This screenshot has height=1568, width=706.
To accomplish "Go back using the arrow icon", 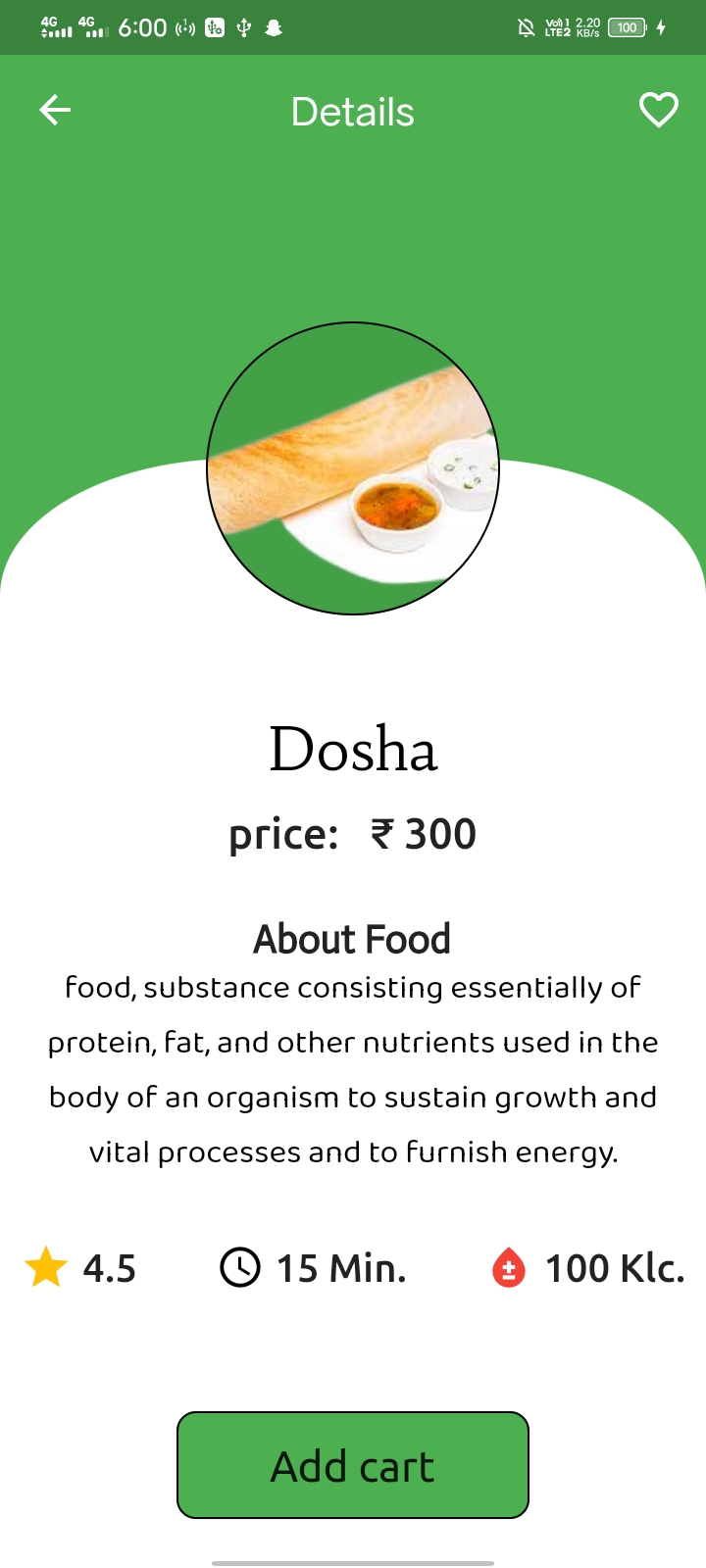I will 55,111.
